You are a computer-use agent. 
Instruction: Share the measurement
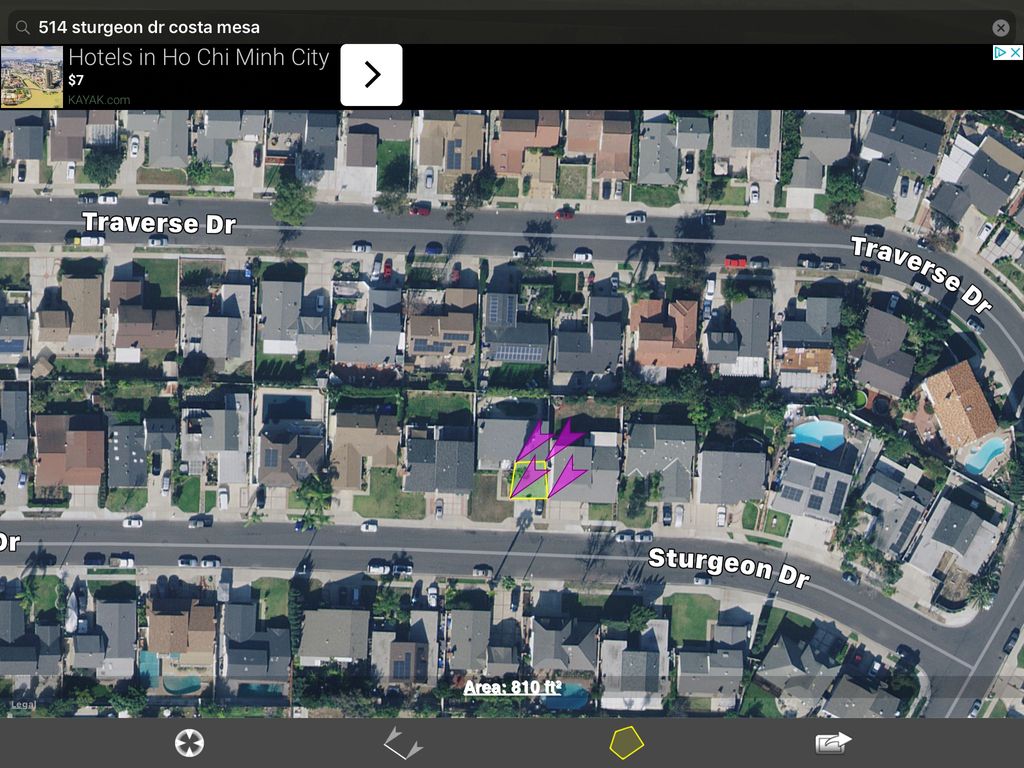pyautogui.click(x=833, y=742)
